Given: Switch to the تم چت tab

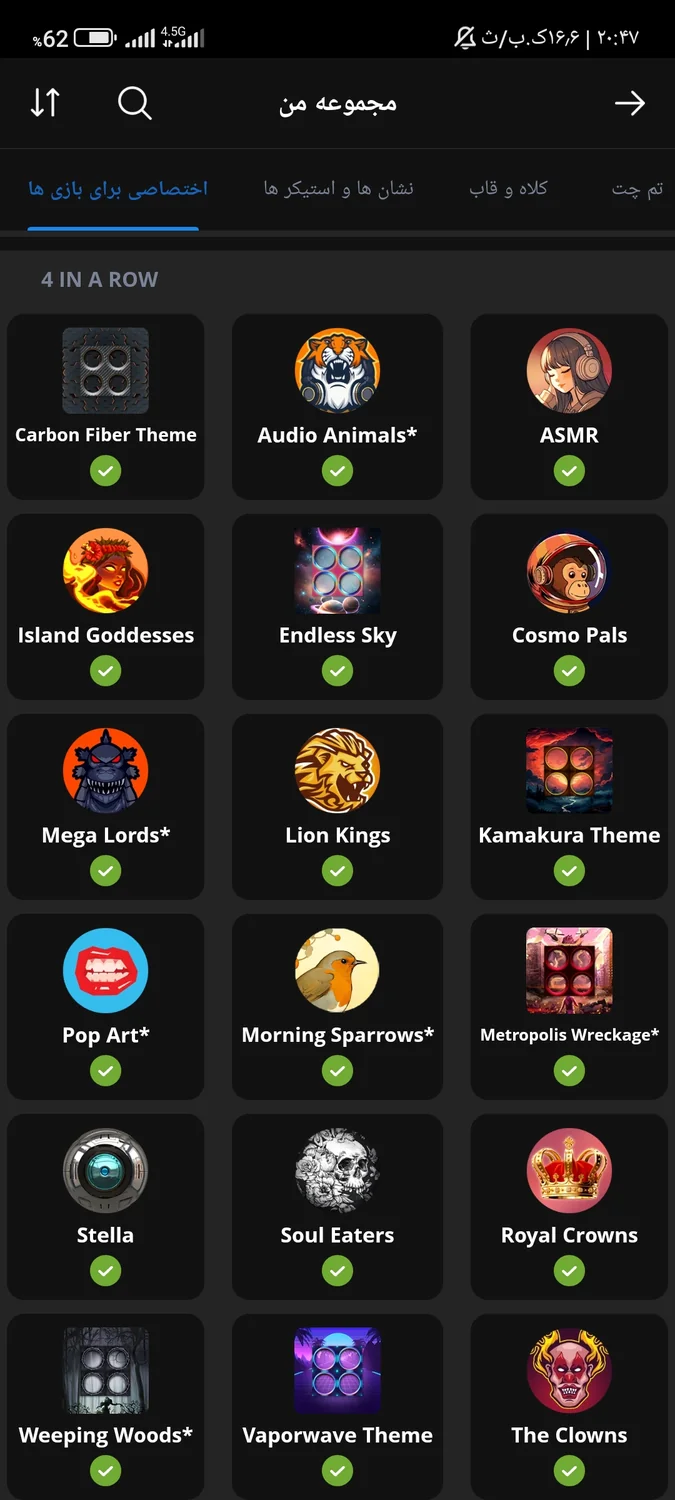Looking at the screenshot, I should click(637, 188).
